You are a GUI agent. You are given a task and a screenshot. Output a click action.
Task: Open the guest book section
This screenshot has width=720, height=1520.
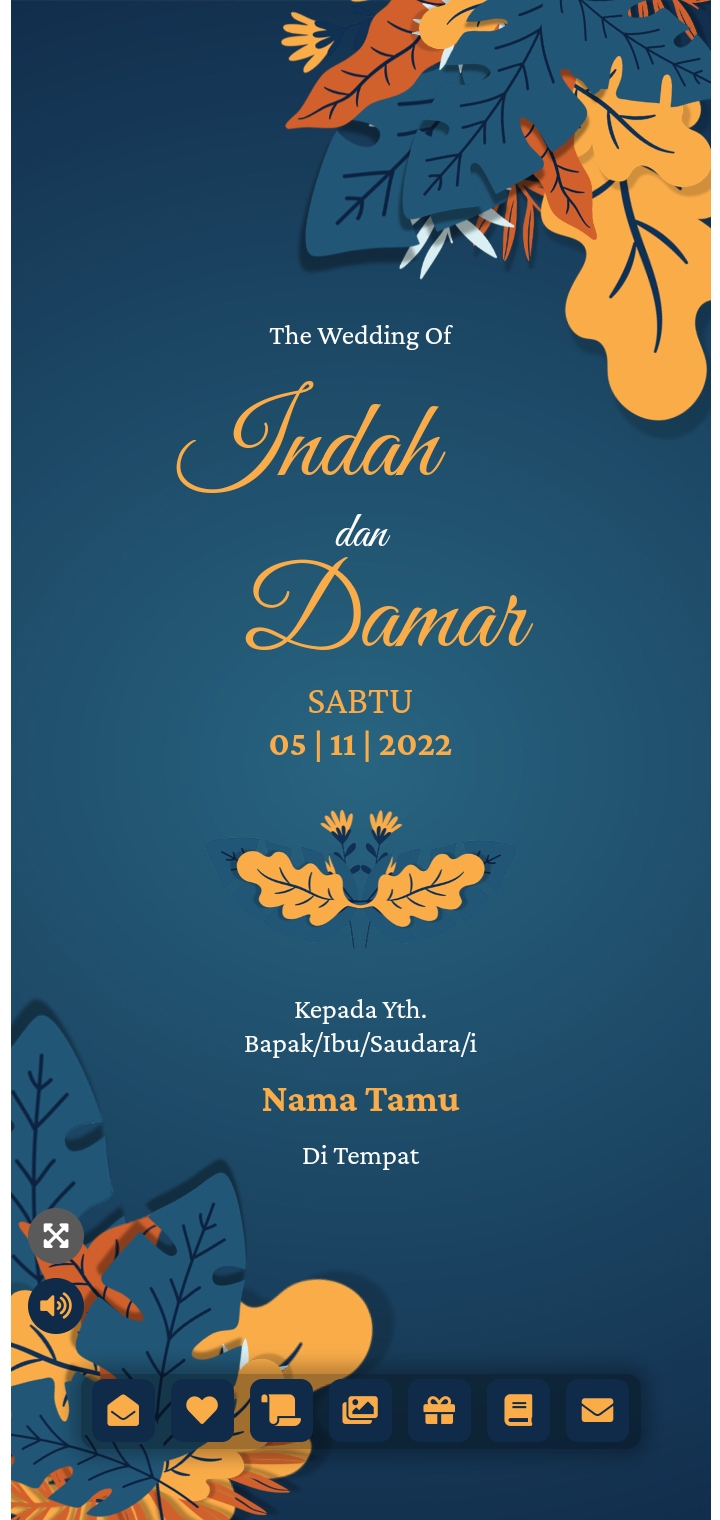point(518,1411)
